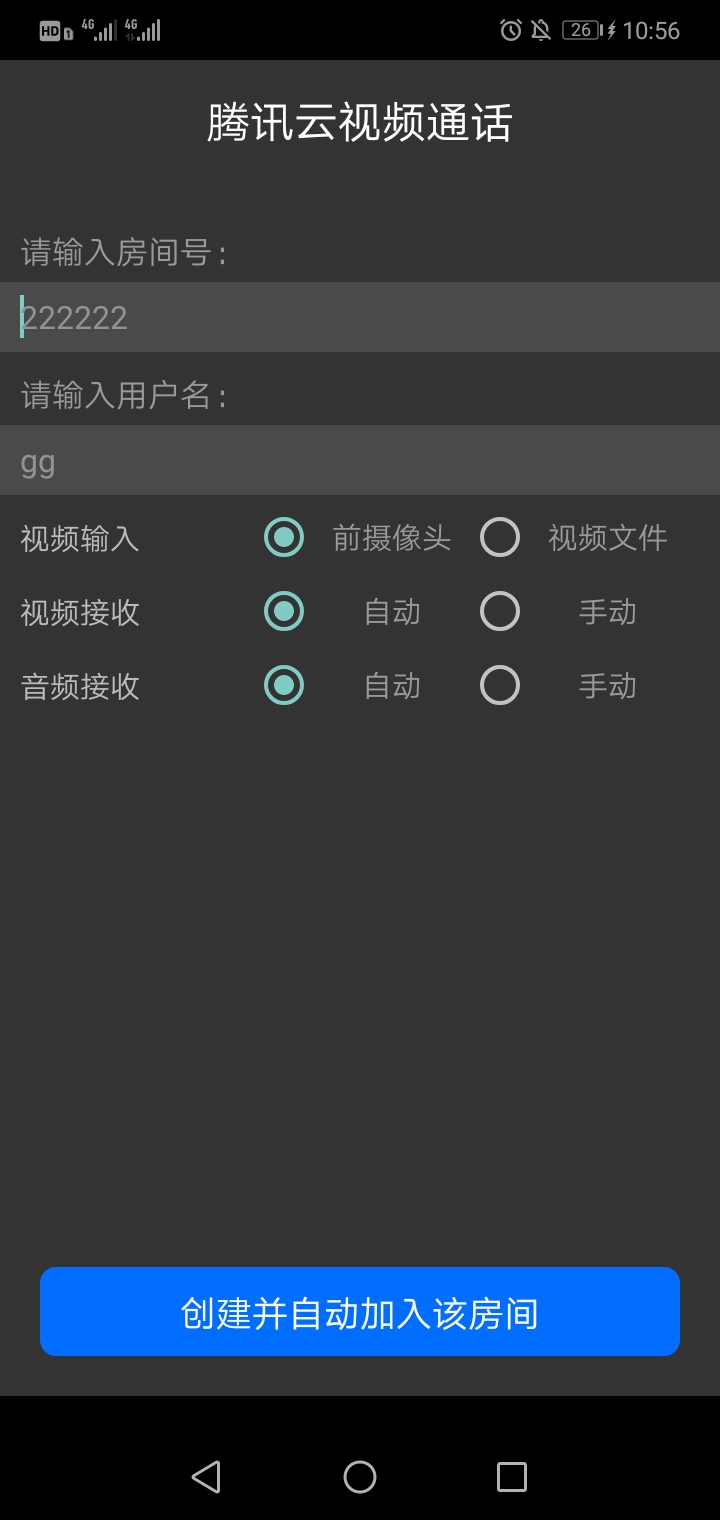Open recent apps from navigation bar
The width and height of the screenshot is (720, 1520).
[512, 1476]
